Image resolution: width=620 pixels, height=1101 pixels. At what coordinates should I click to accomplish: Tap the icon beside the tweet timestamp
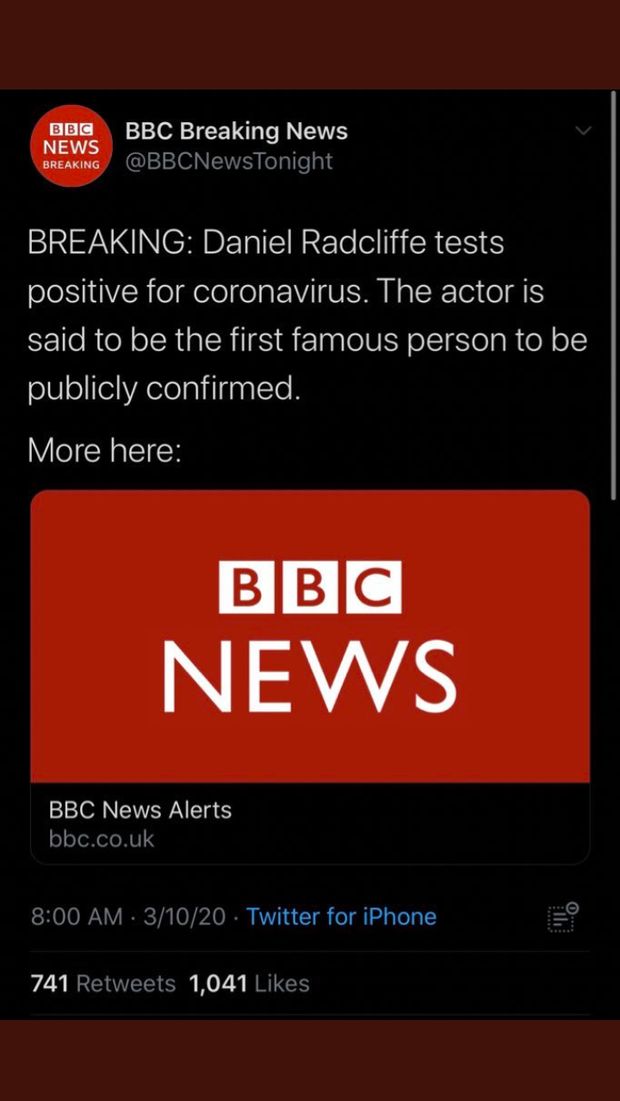coord(562,916)
